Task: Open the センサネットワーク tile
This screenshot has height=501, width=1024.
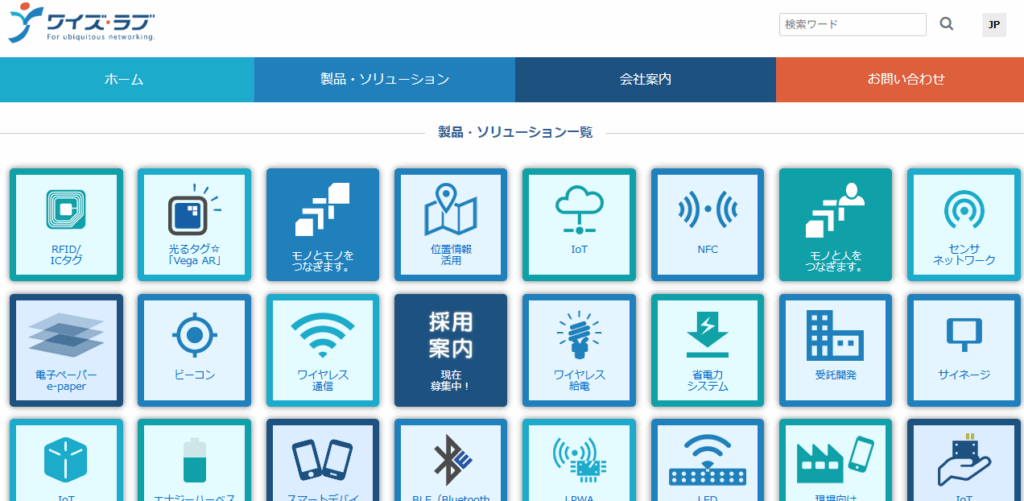Action: (x=964, y=225)
